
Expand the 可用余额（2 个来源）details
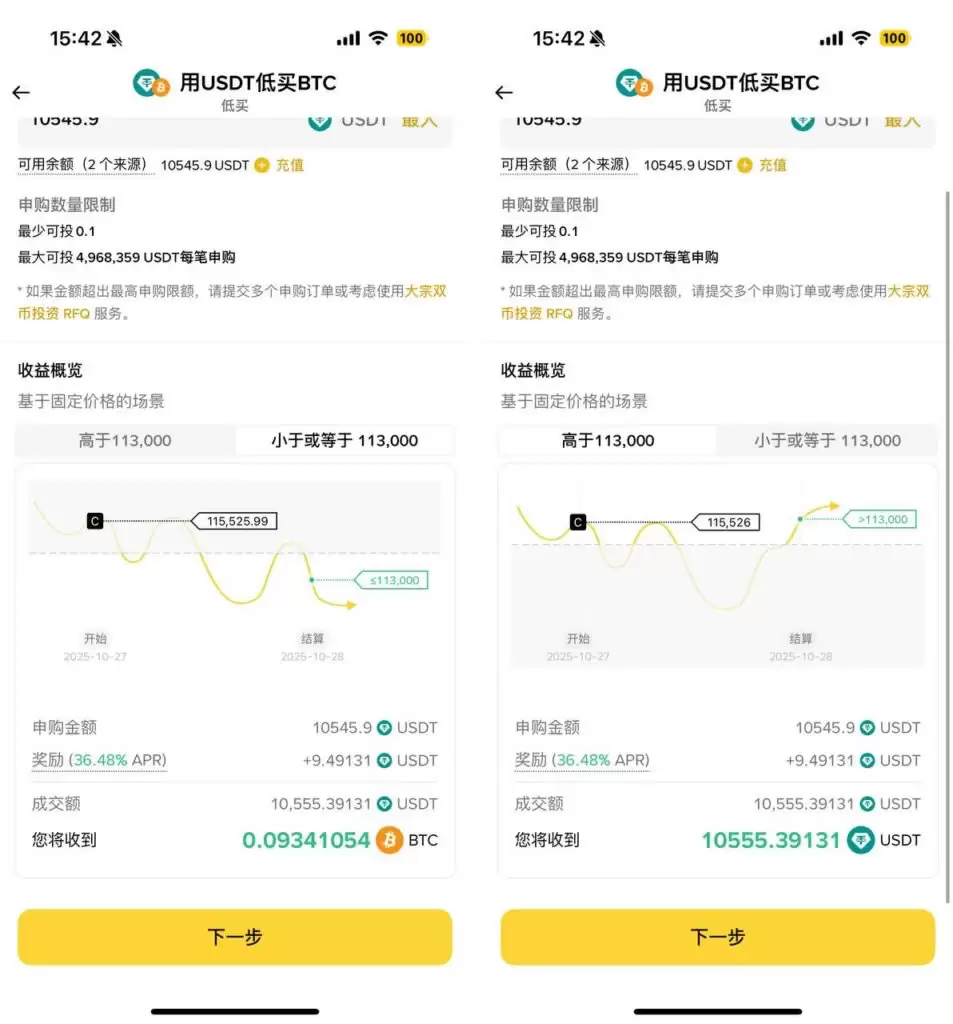pyautogui.click(x=86, y=165)
